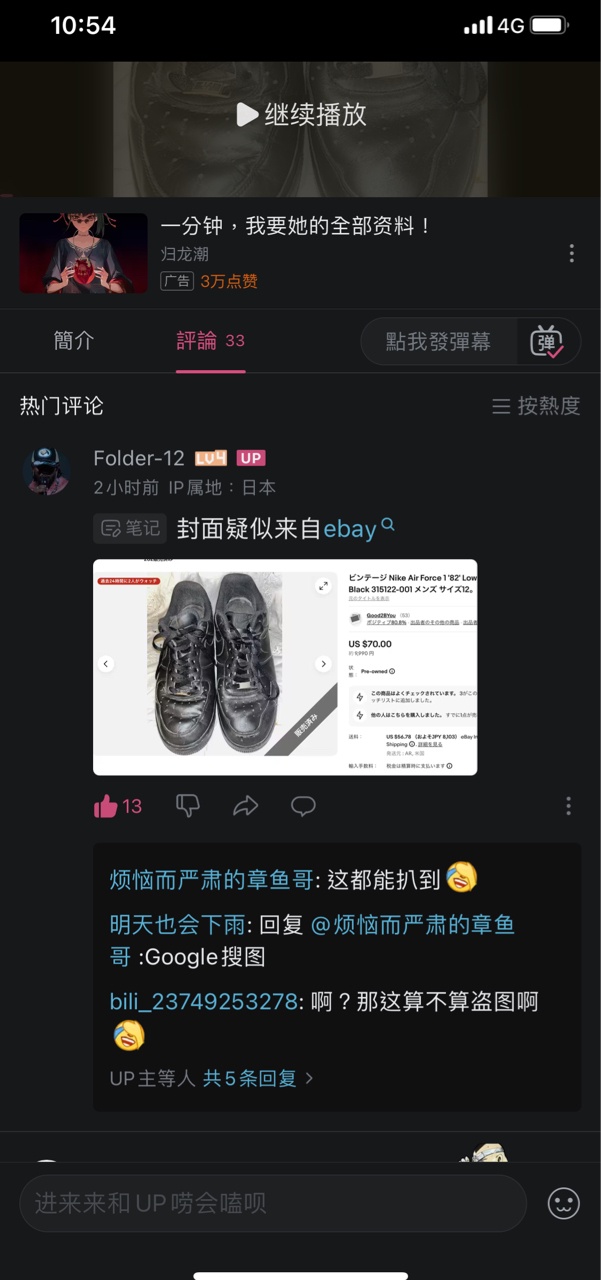Open 烦恼而严肃的章鱼哥's profile from the reply

tap(211, 880)
